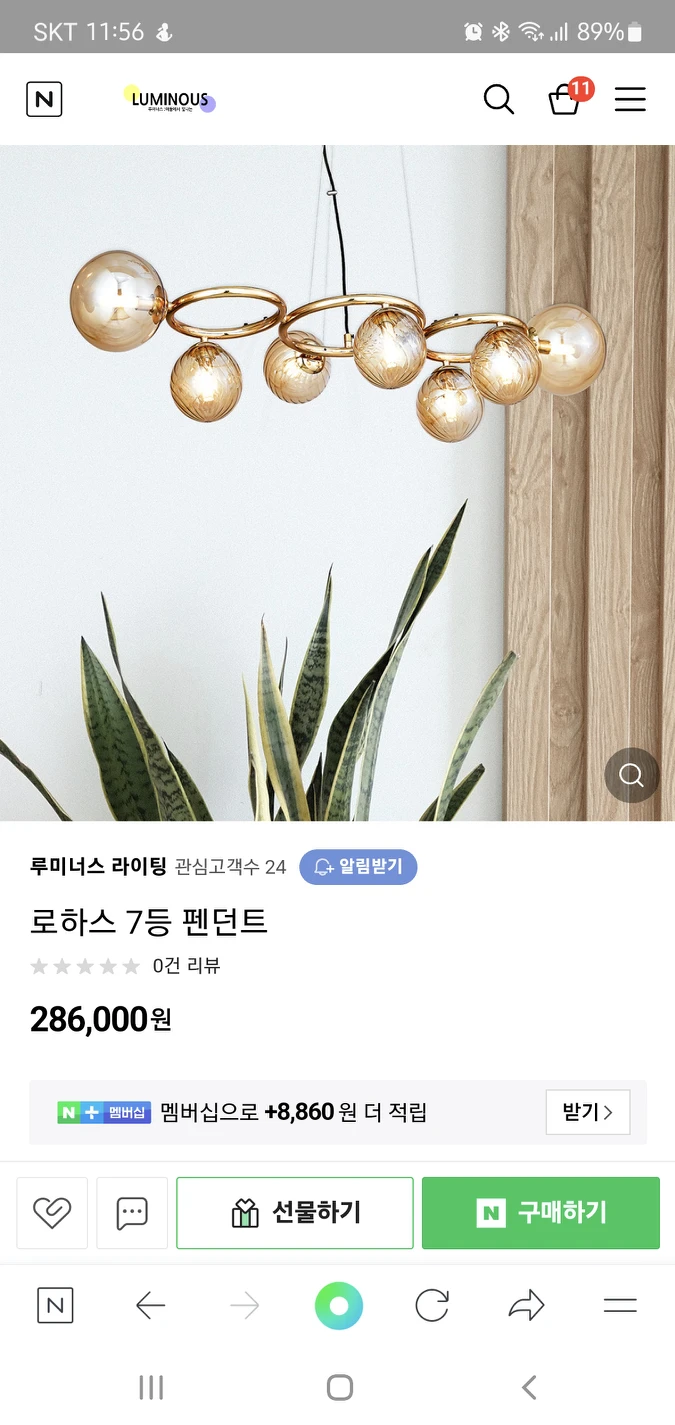The width and height of the screenshot is (675, 1425).
Task: Add product to wishlist heart
Action: (52, 1213)
